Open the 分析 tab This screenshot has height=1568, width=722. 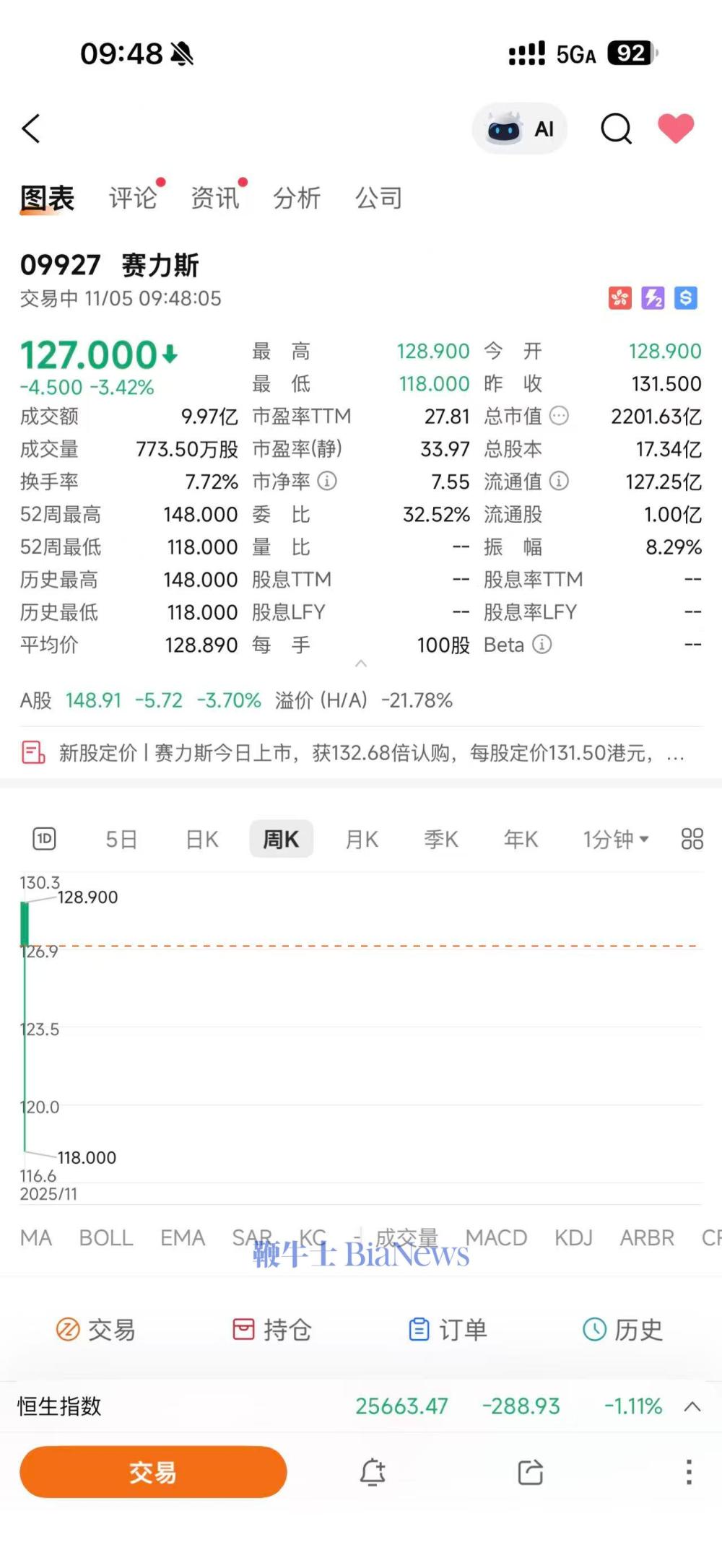[x=297, y=198]
